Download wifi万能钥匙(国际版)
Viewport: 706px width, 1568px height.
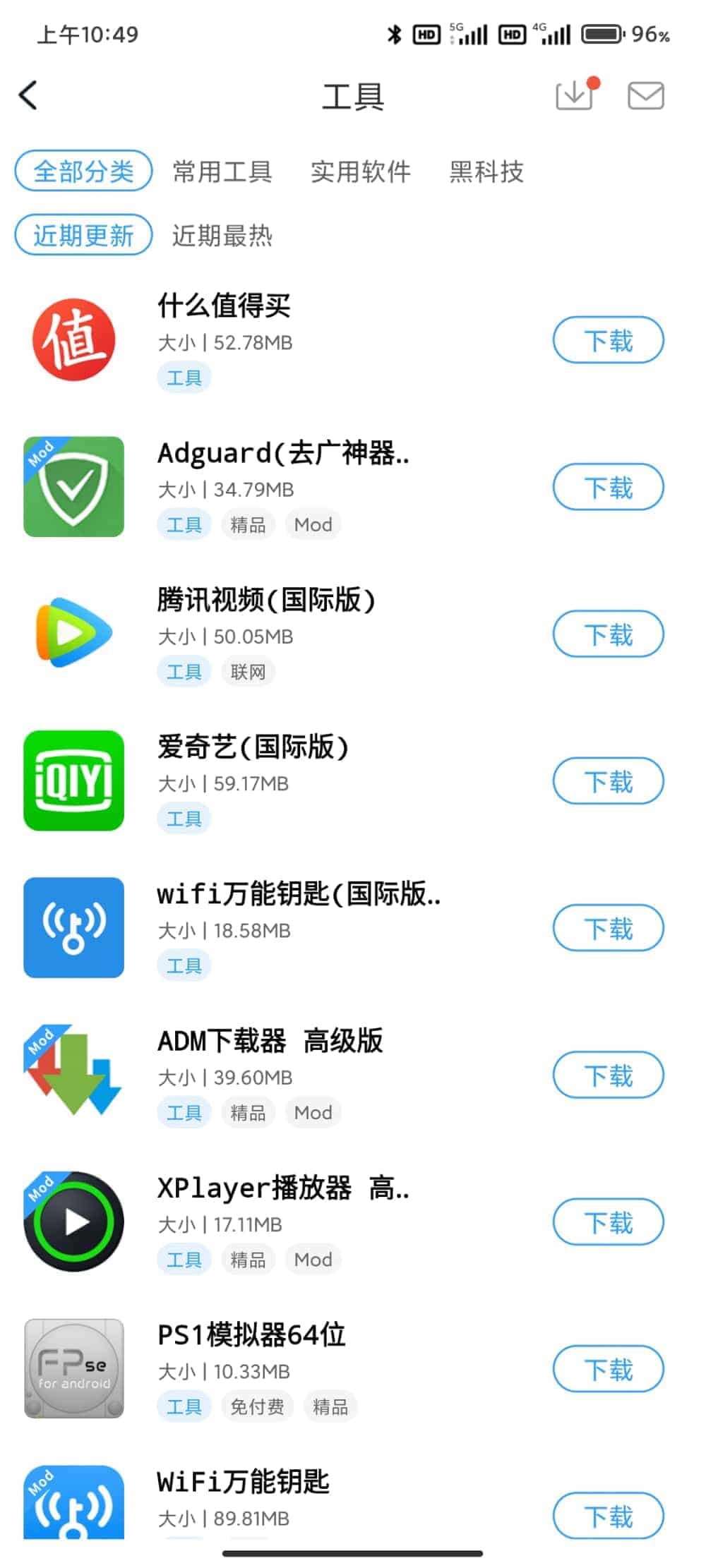click(x=608, y=928)
